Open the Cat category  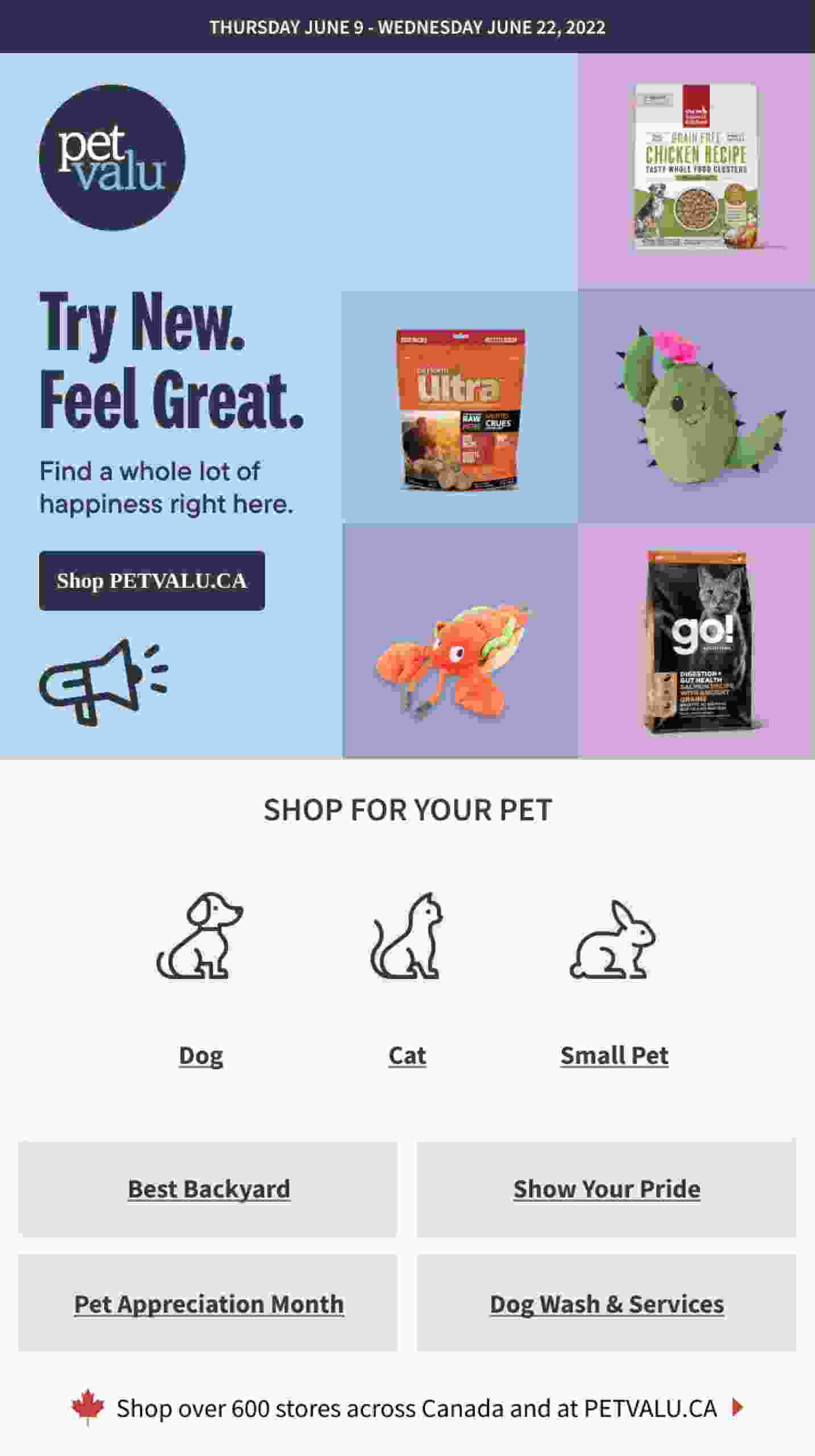point(407,1056)
